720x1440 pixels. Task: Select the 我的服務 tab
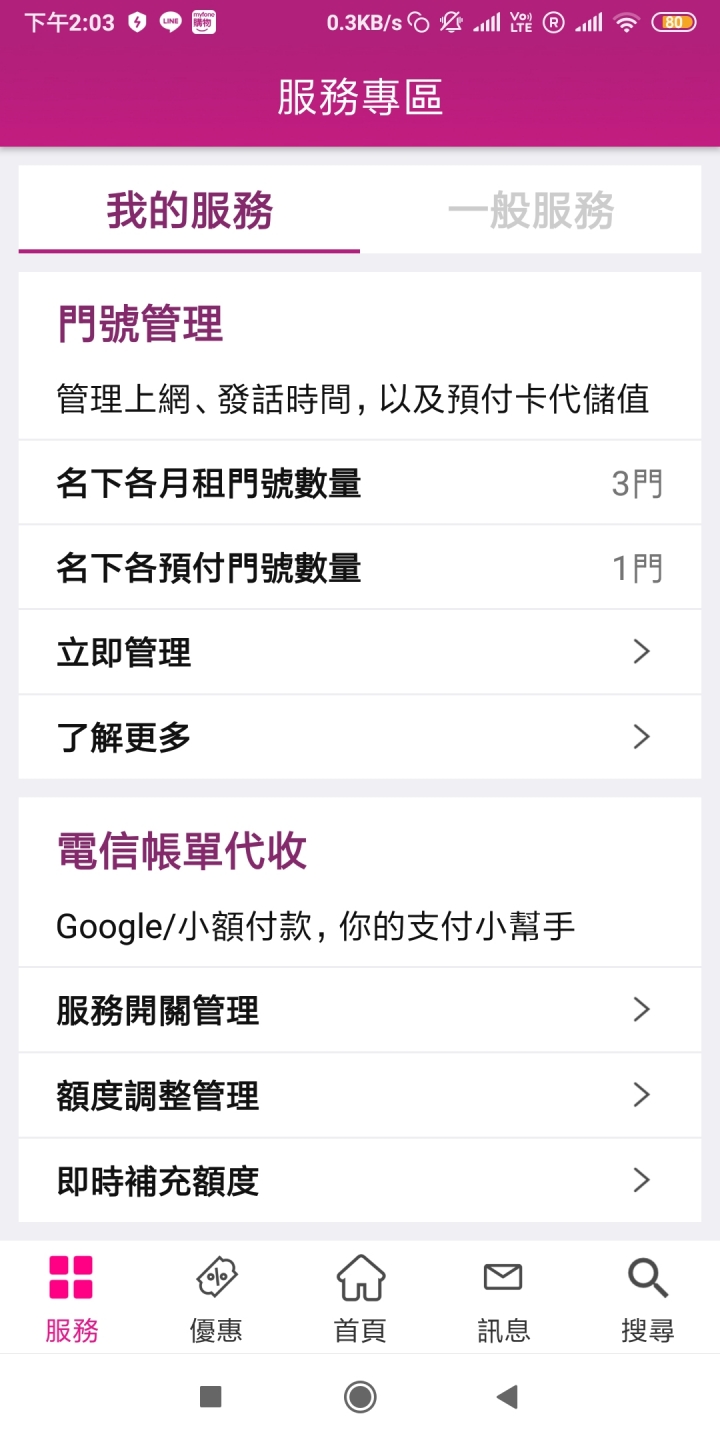coord(189,210)
